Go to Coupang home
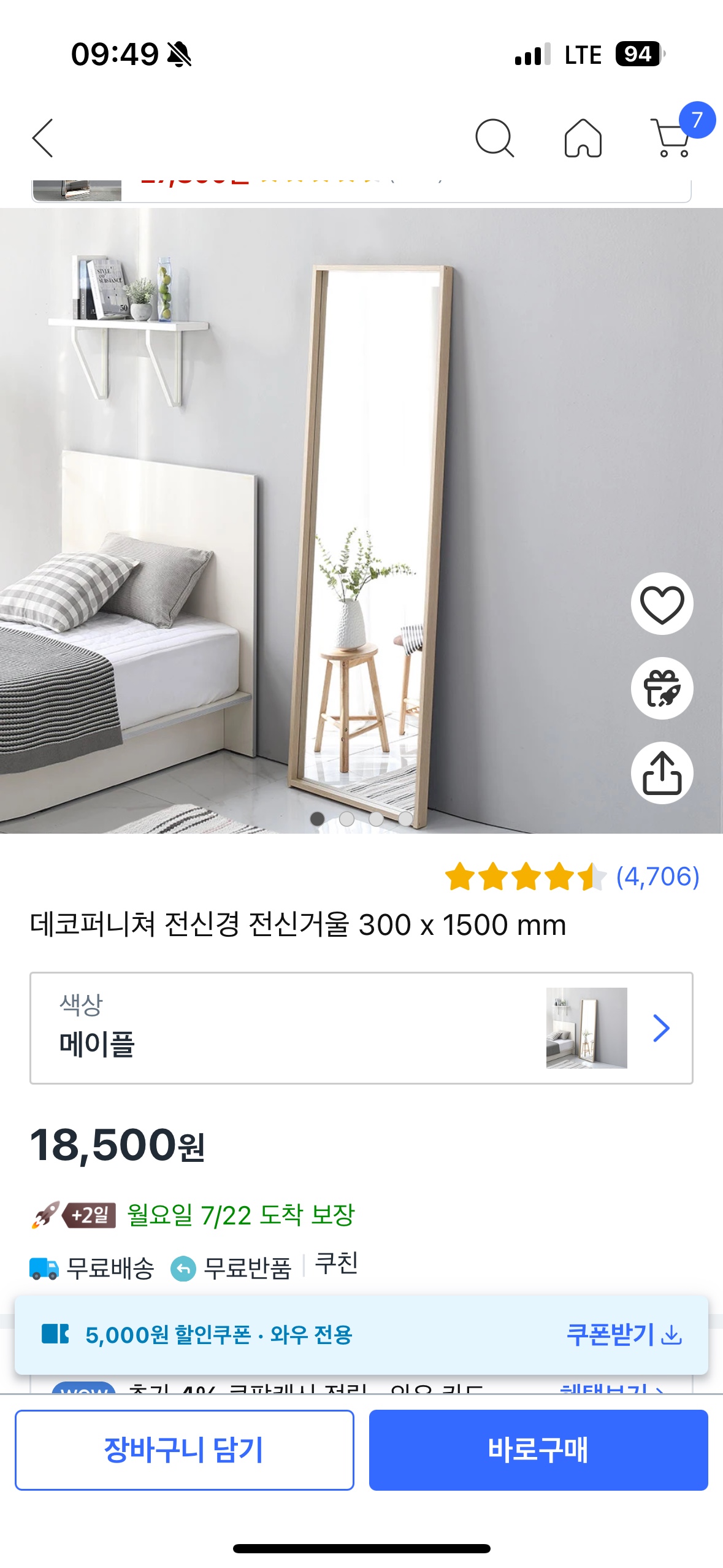 tap(583, 138)
